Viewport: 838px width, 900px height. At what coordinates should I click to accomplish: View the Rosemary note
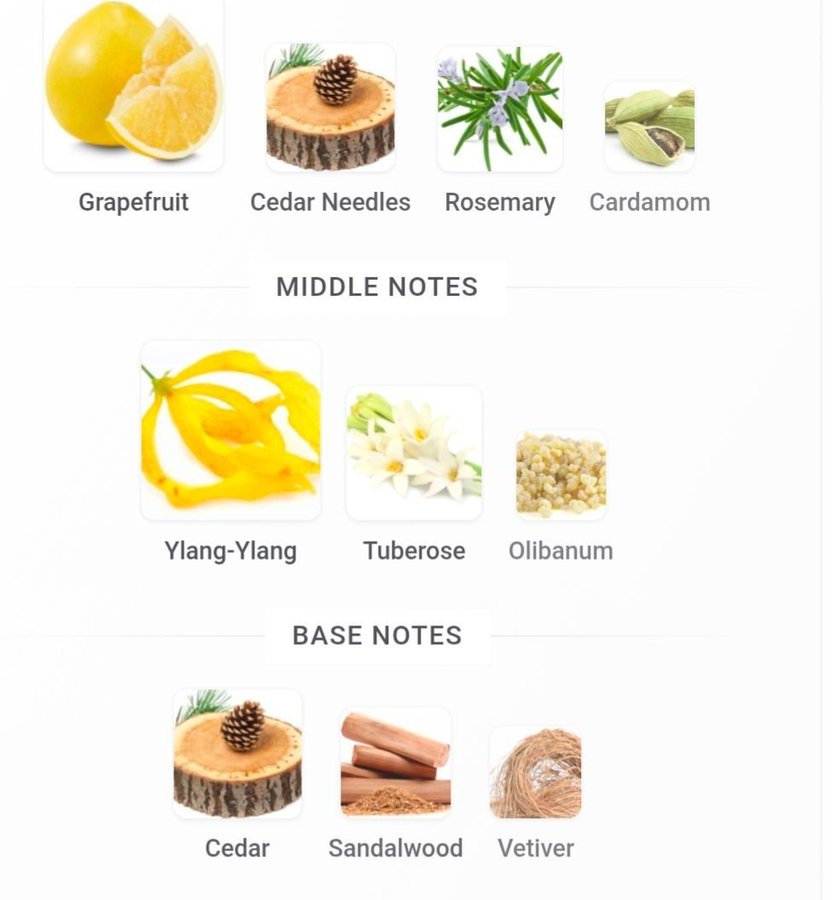coord(500,110)
